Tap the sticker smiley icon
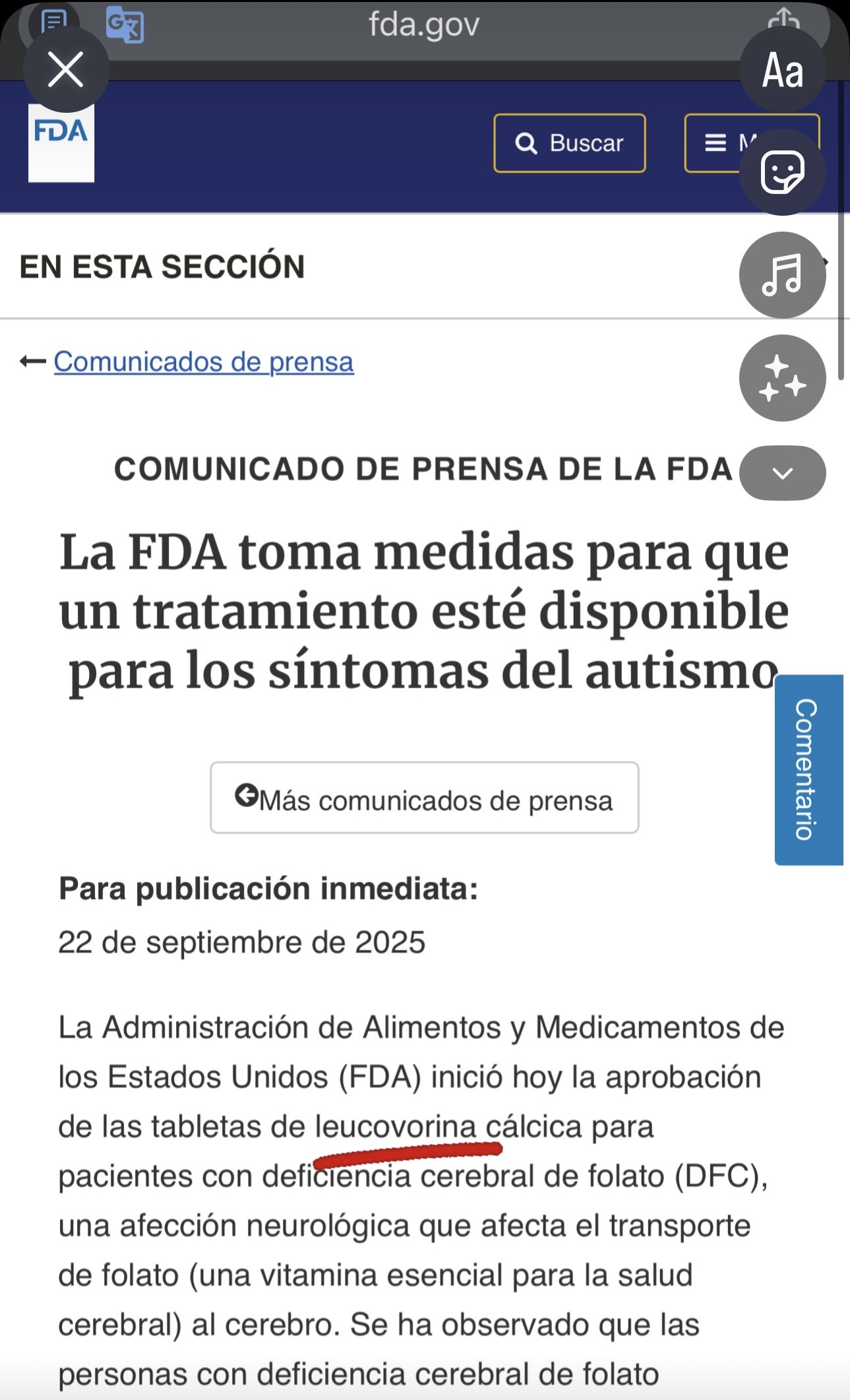The width and height of the screenshot is (850, 1400). (x=782, y=171)
